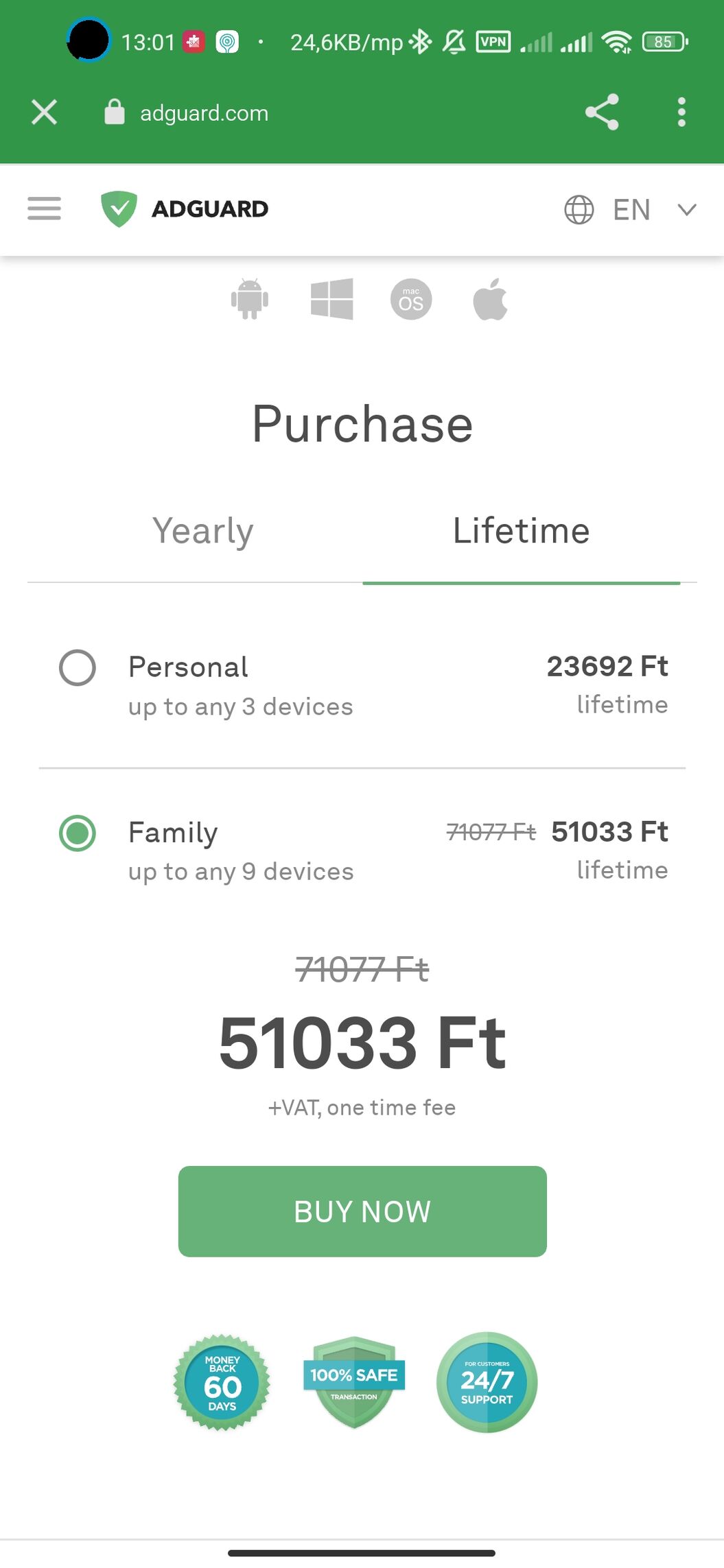Open the AdGuard hamburger menu

(45, 209)
